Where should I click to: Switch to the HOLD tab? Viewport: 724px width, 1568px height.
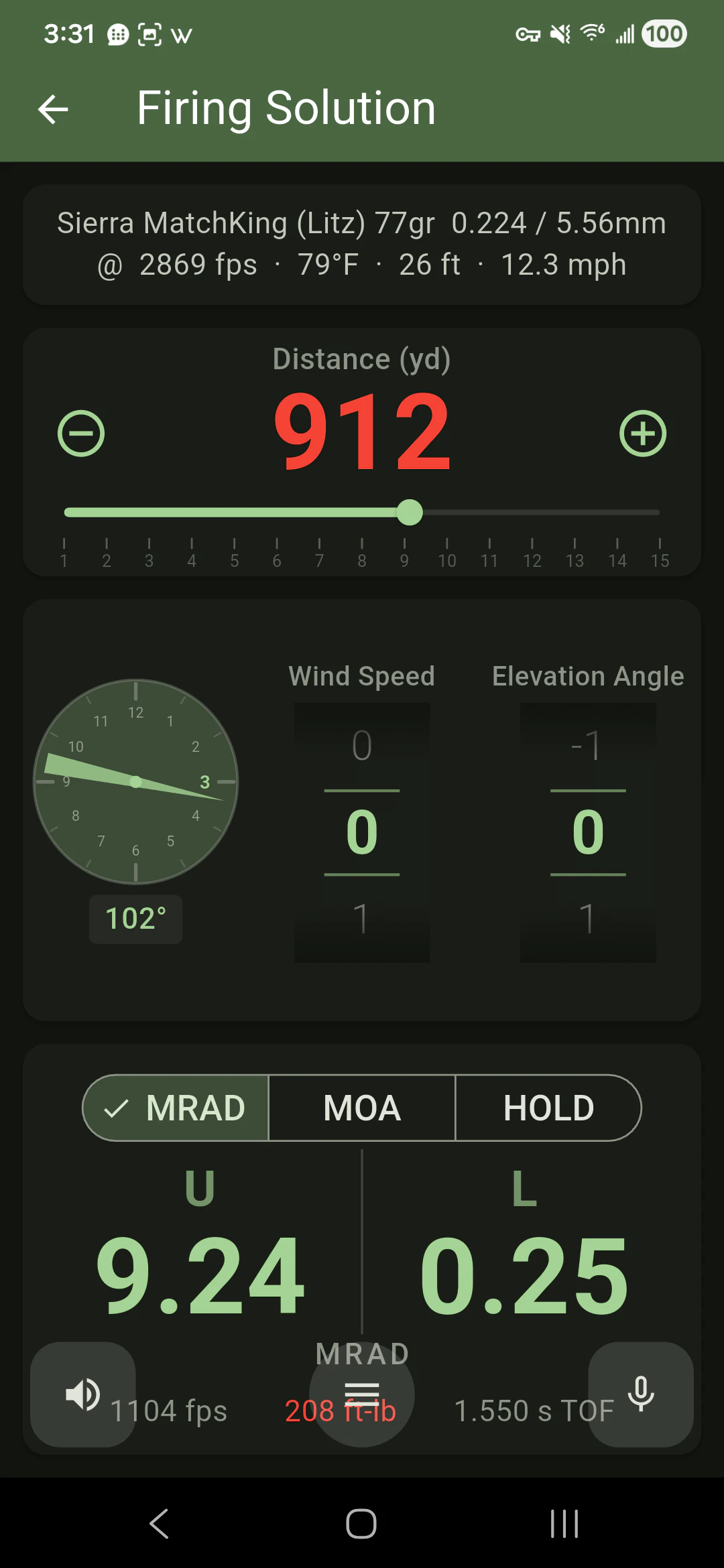click(x=548, y=1108)
